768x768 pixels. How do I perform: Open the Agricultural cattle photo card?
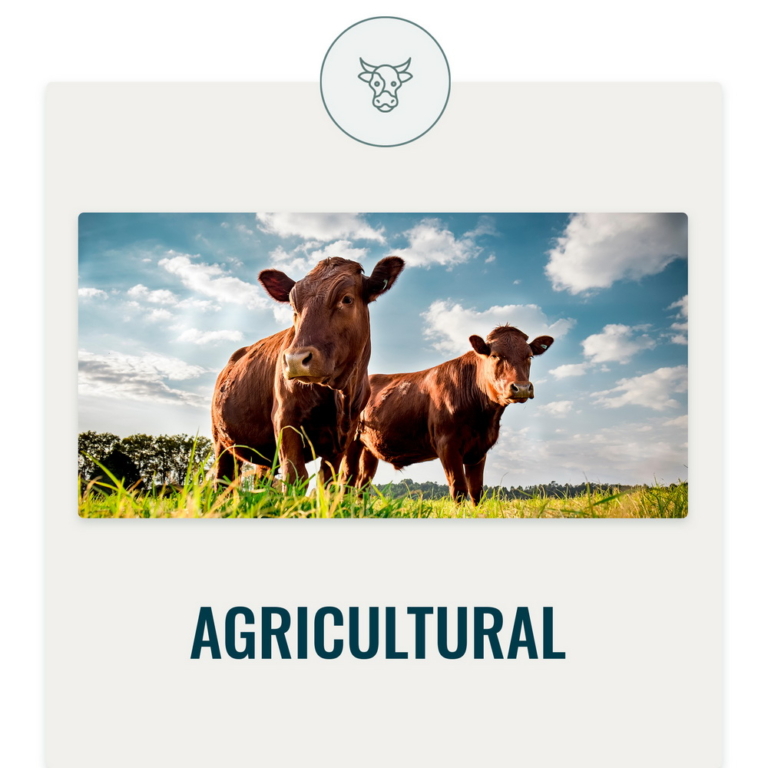(383, 365)
